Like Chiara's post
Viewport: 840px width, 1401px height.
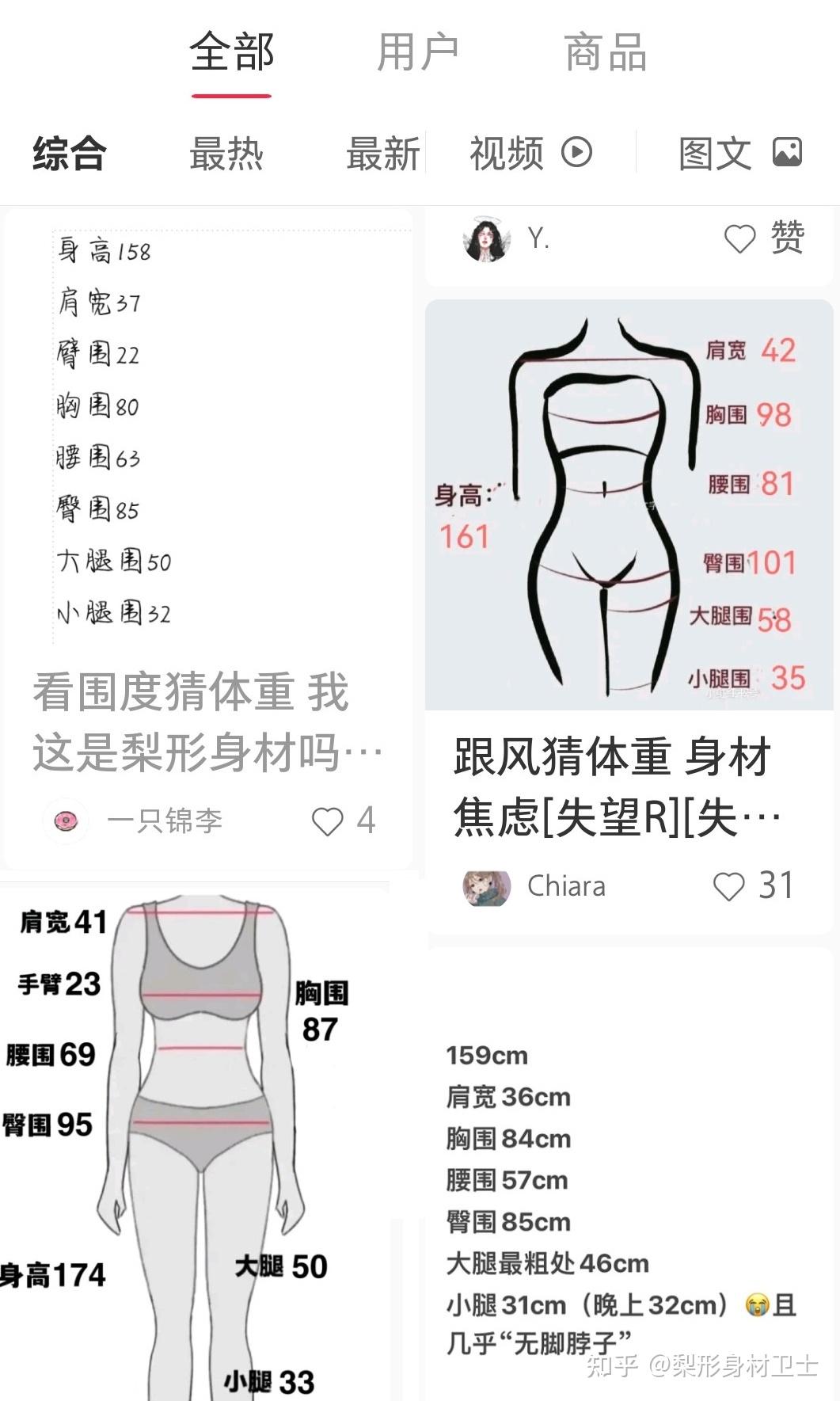728,886
